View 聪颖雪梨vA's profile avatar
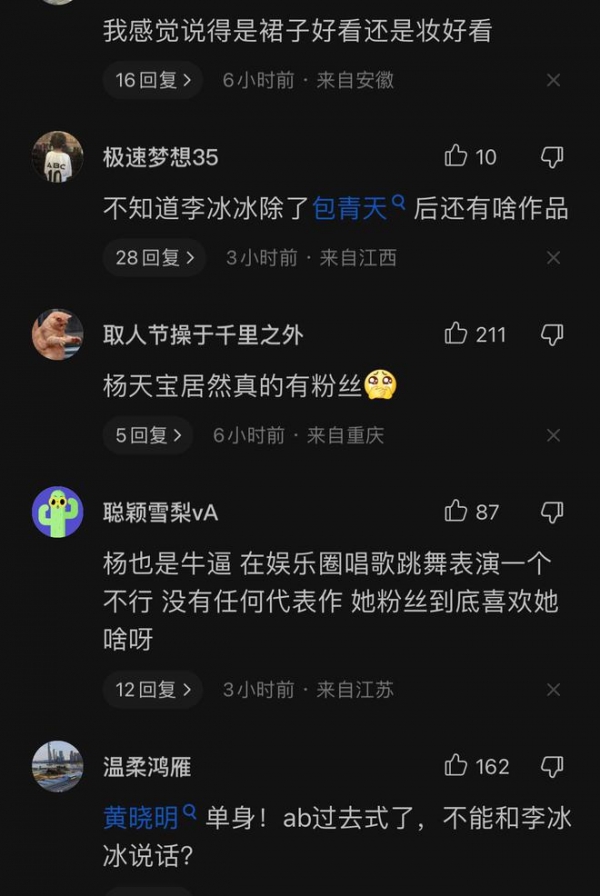 [x=58, y=513]
